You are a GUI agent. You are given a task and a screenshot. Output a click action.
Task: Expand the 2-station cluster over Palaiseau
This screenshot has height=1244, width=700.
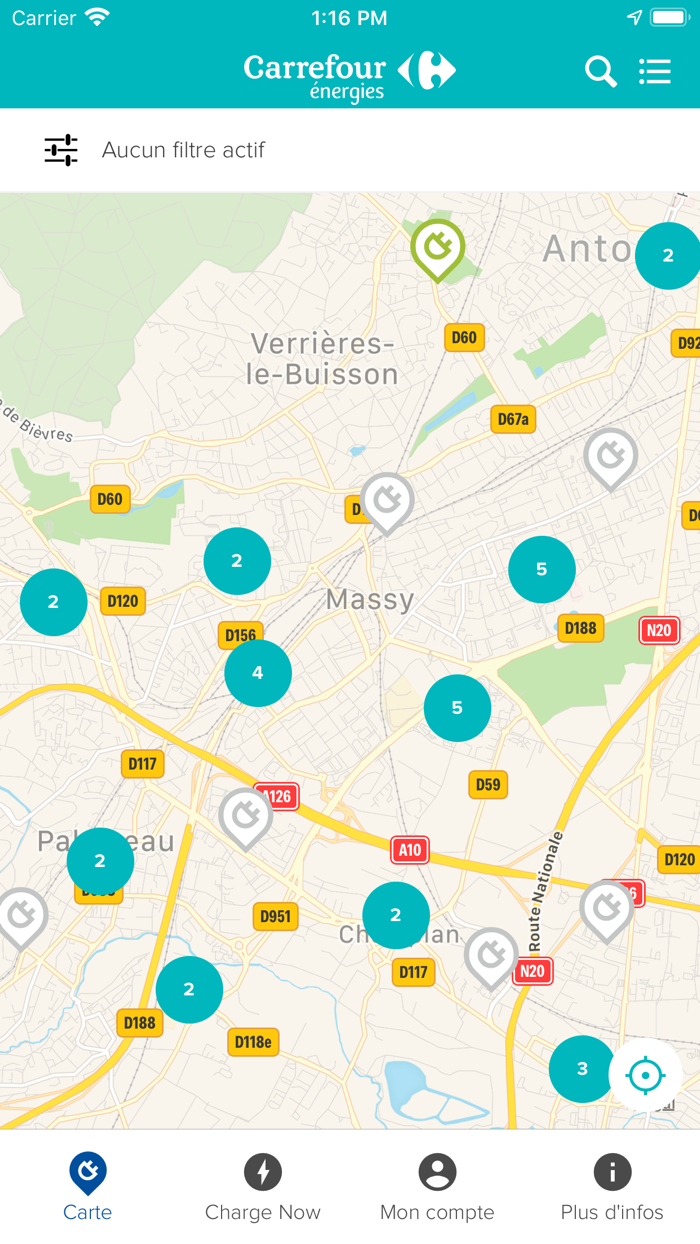click(x=100, y=861)
